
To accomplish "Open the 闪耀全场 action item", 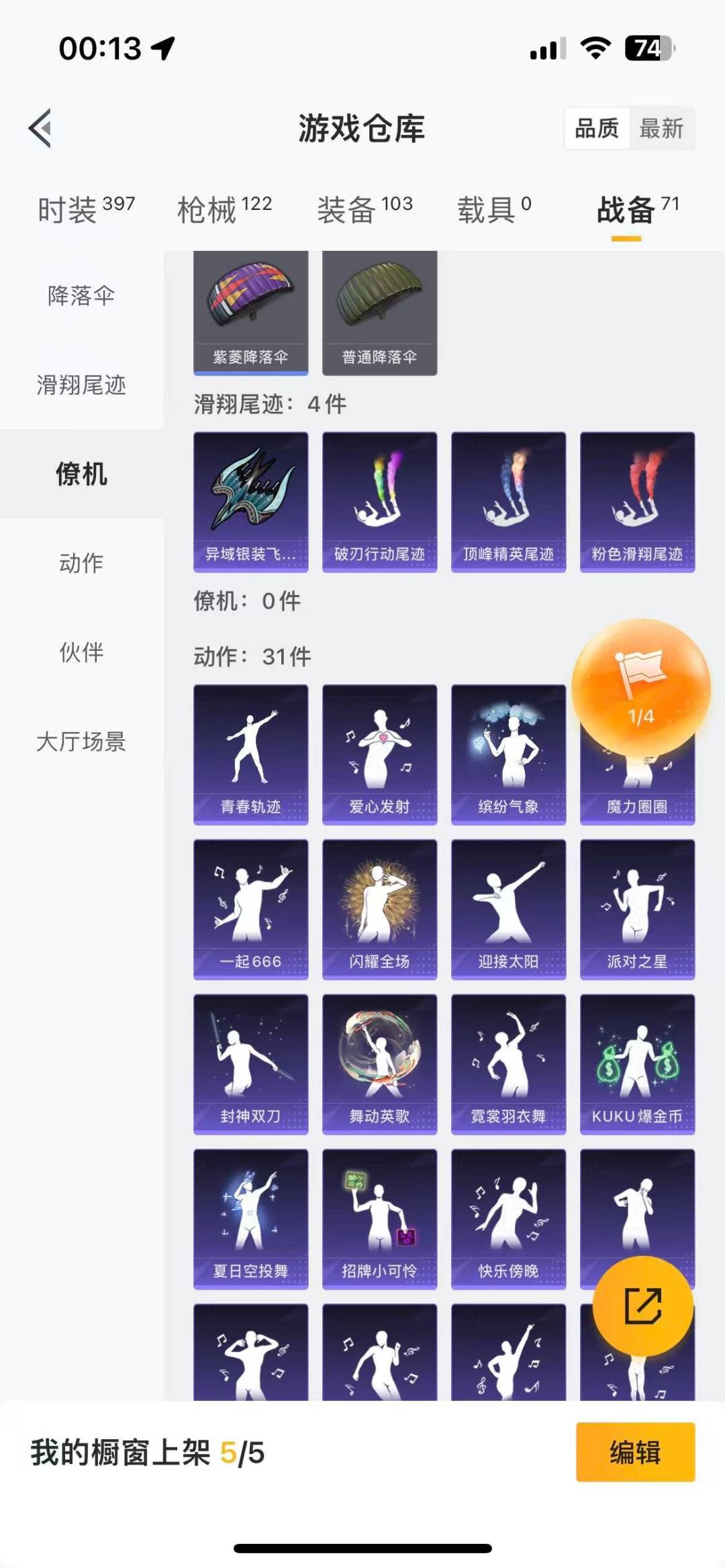I will (379, 908).
